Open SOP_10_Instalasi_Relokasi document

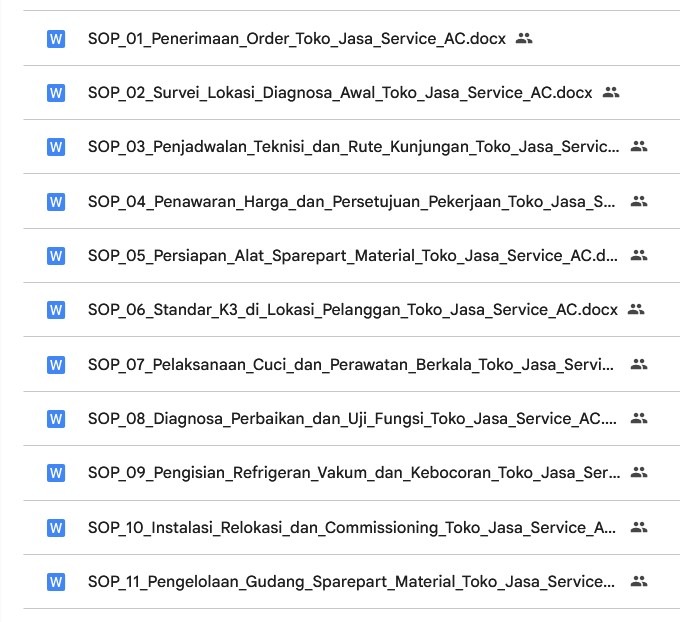point(352,527)
